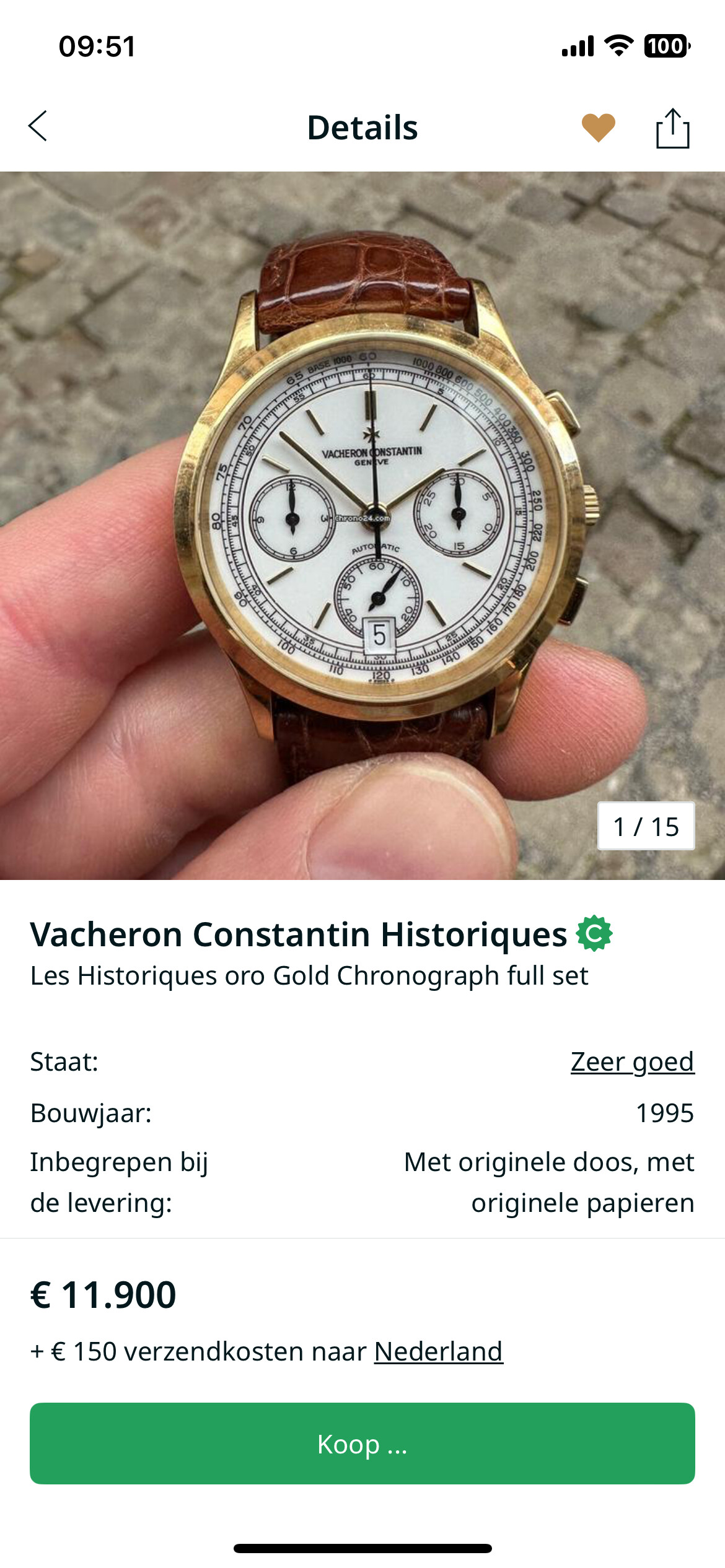The height and width of the screenshot is (1568, 725).
Task: Open the 'Zeer goed' condition link
Action: point(632,1061)
